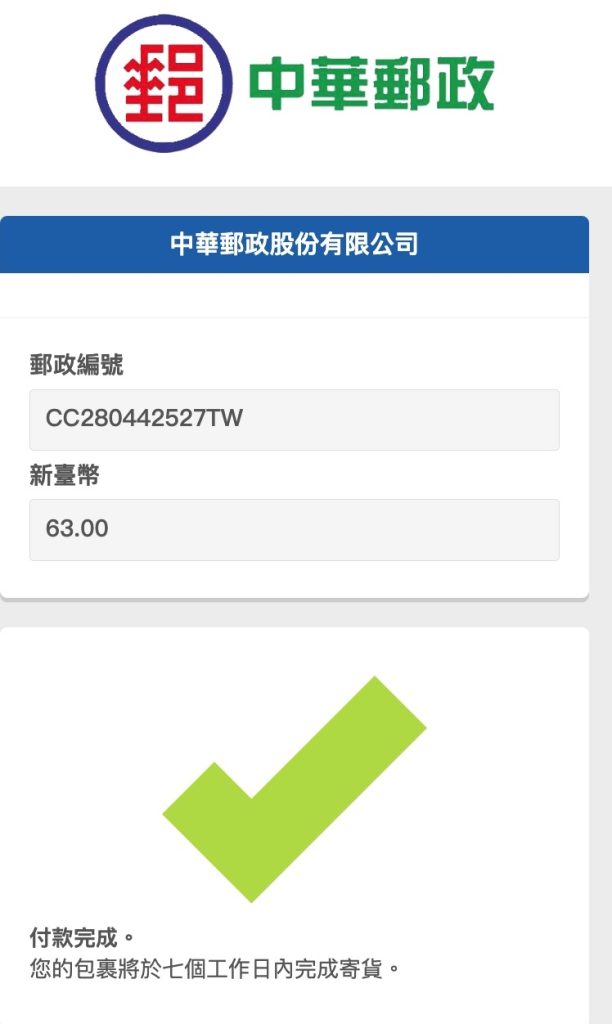Select the 新臺幣 amount field
The image size is (612, 1024).
point(294,529)
